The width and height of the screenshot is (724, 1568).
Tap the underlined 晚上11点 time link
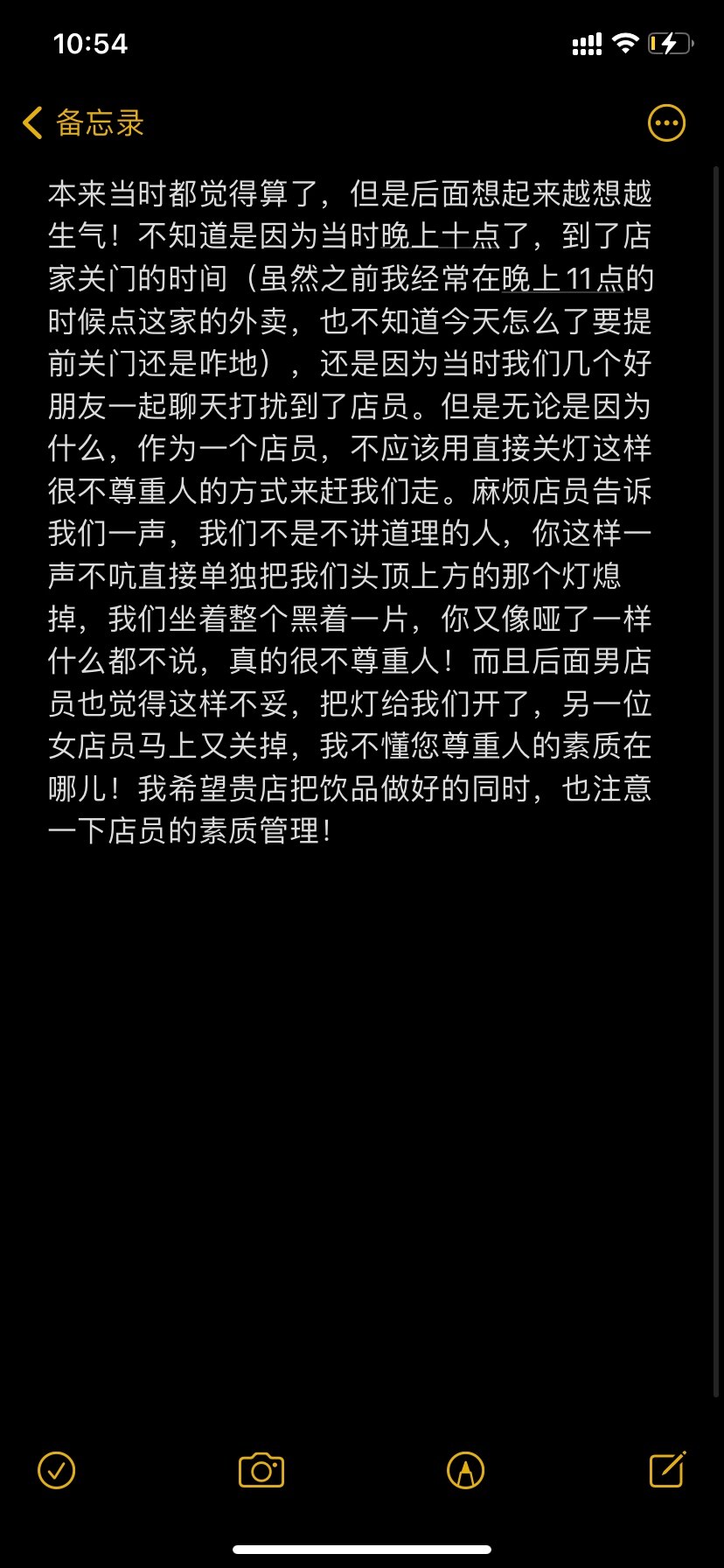[563, 279]
